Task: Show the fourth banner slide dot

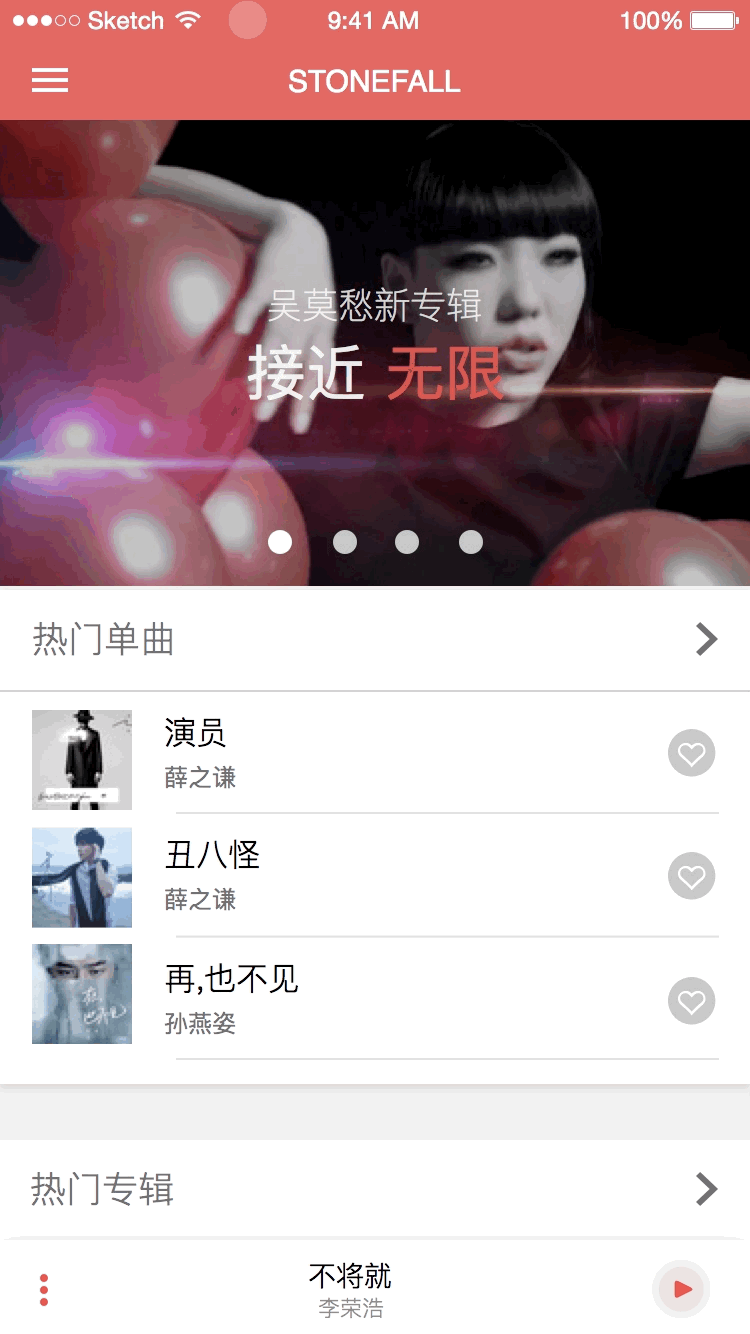Action: pyautogui.click(x=471, y=542)
